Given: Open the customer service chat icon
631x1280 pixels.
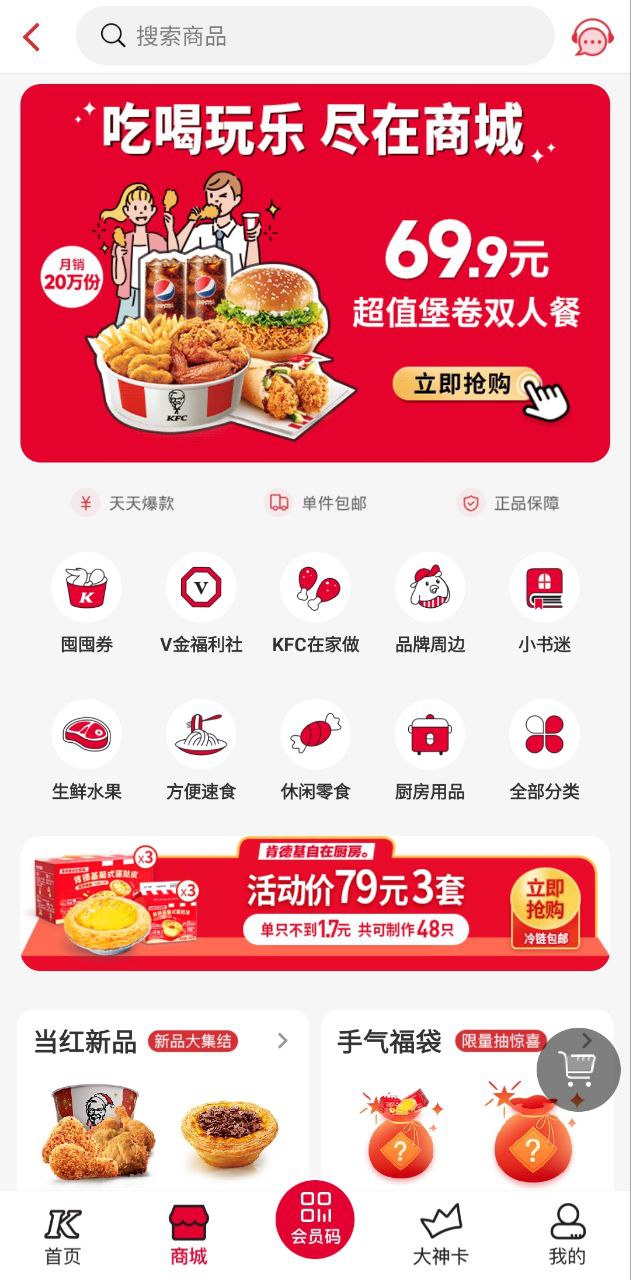Looking at the screenshot, I should click(x=592, y=38).
